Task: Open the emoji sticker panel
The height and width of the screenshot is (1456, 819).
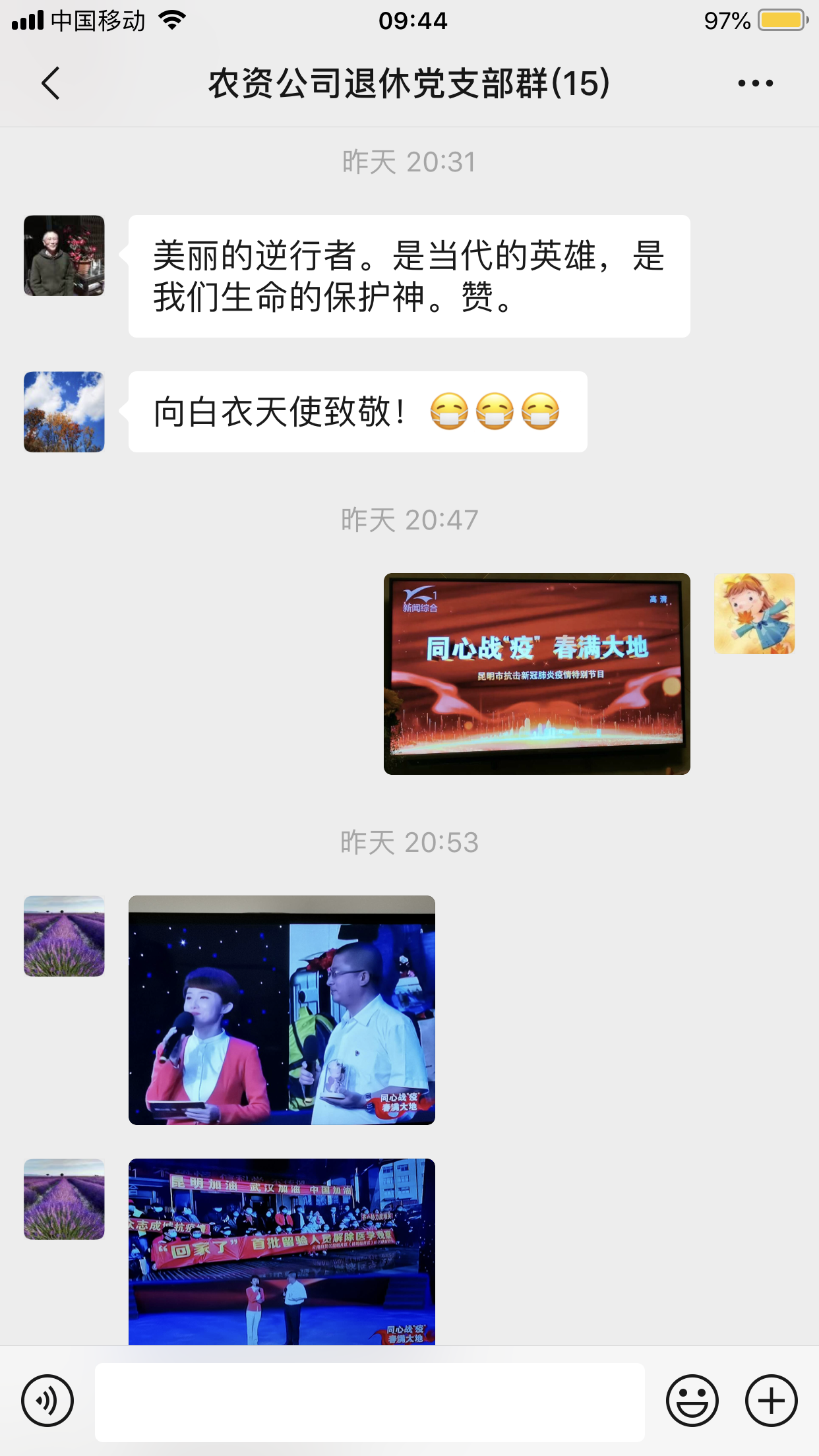Action: tap(692, 1401)
